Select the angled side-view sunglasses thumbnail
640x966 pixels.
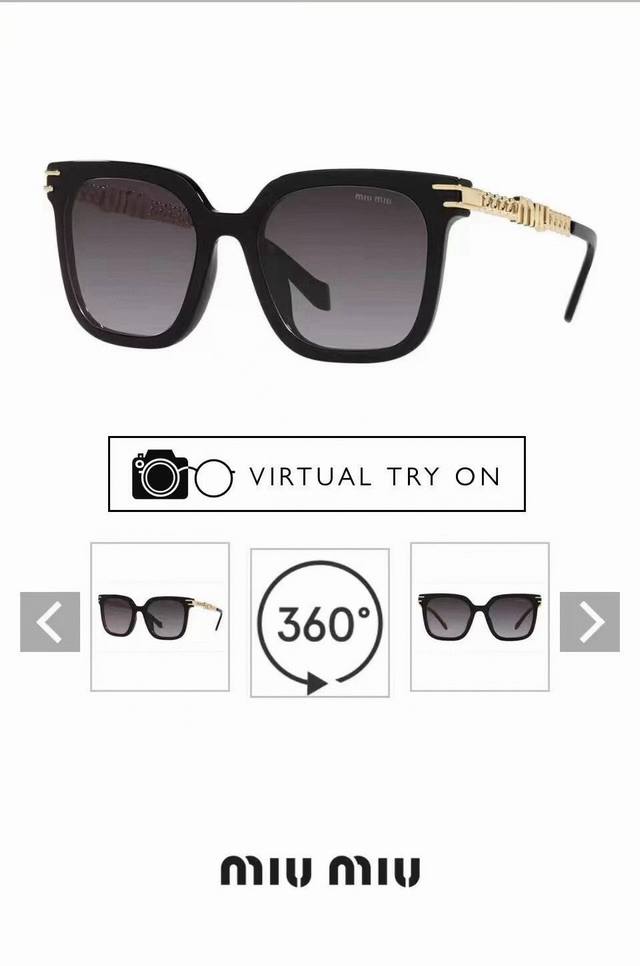tap(160, 616)
